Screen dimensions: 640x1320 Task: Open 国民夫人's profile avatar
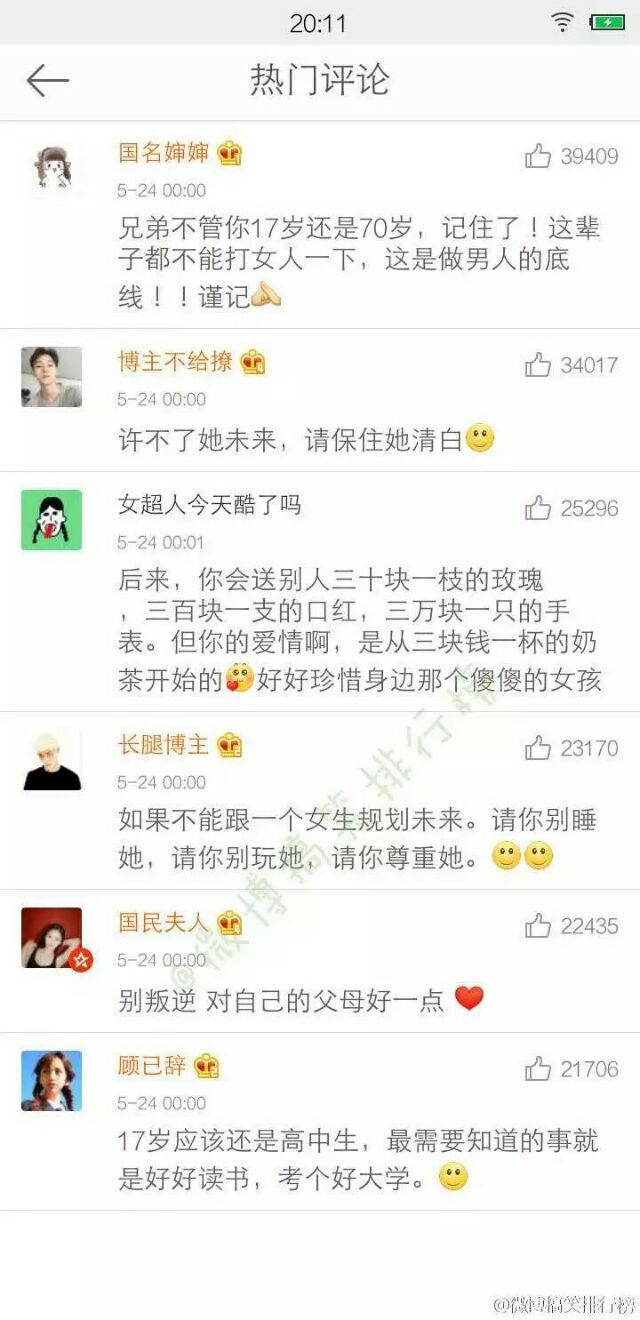coord(51,938)
